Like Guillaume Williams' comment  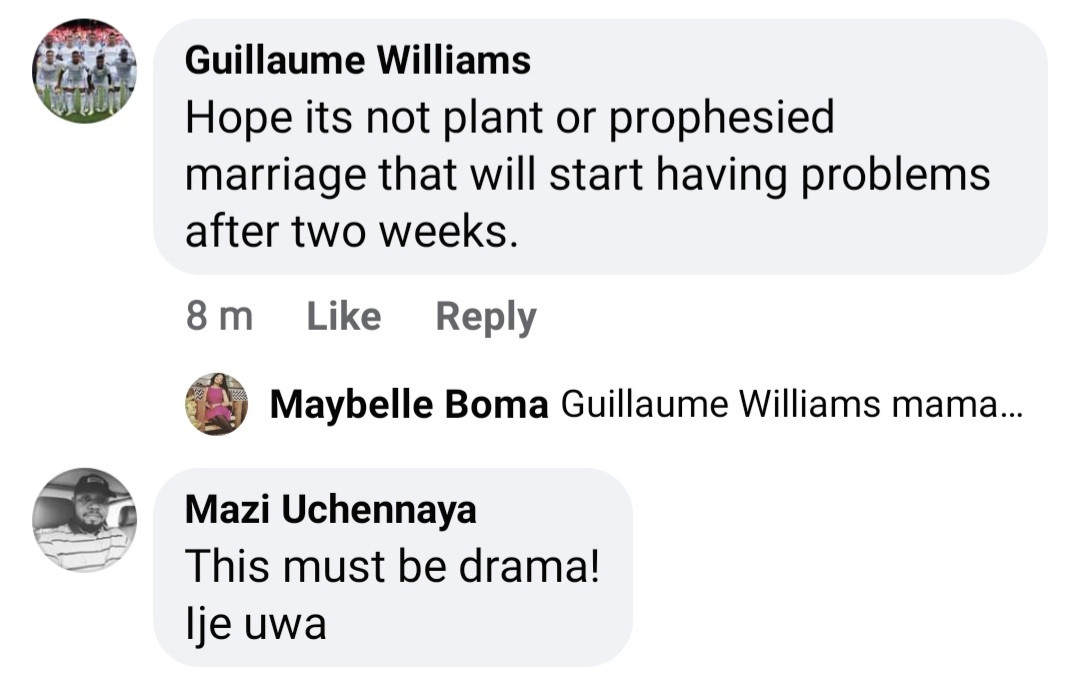(343, 317)
